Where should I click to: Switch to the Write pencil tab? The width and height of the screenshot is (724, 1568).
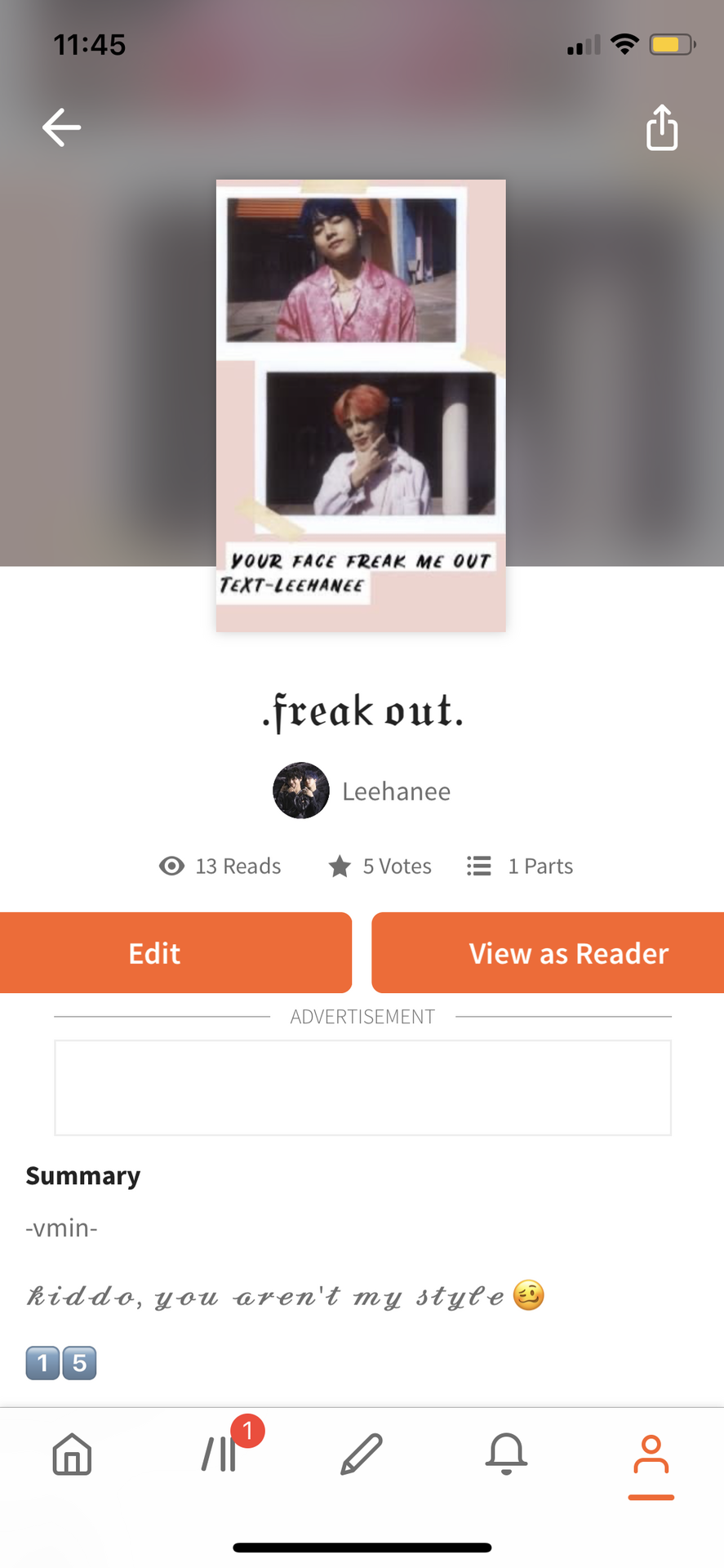click(362, 1454)
